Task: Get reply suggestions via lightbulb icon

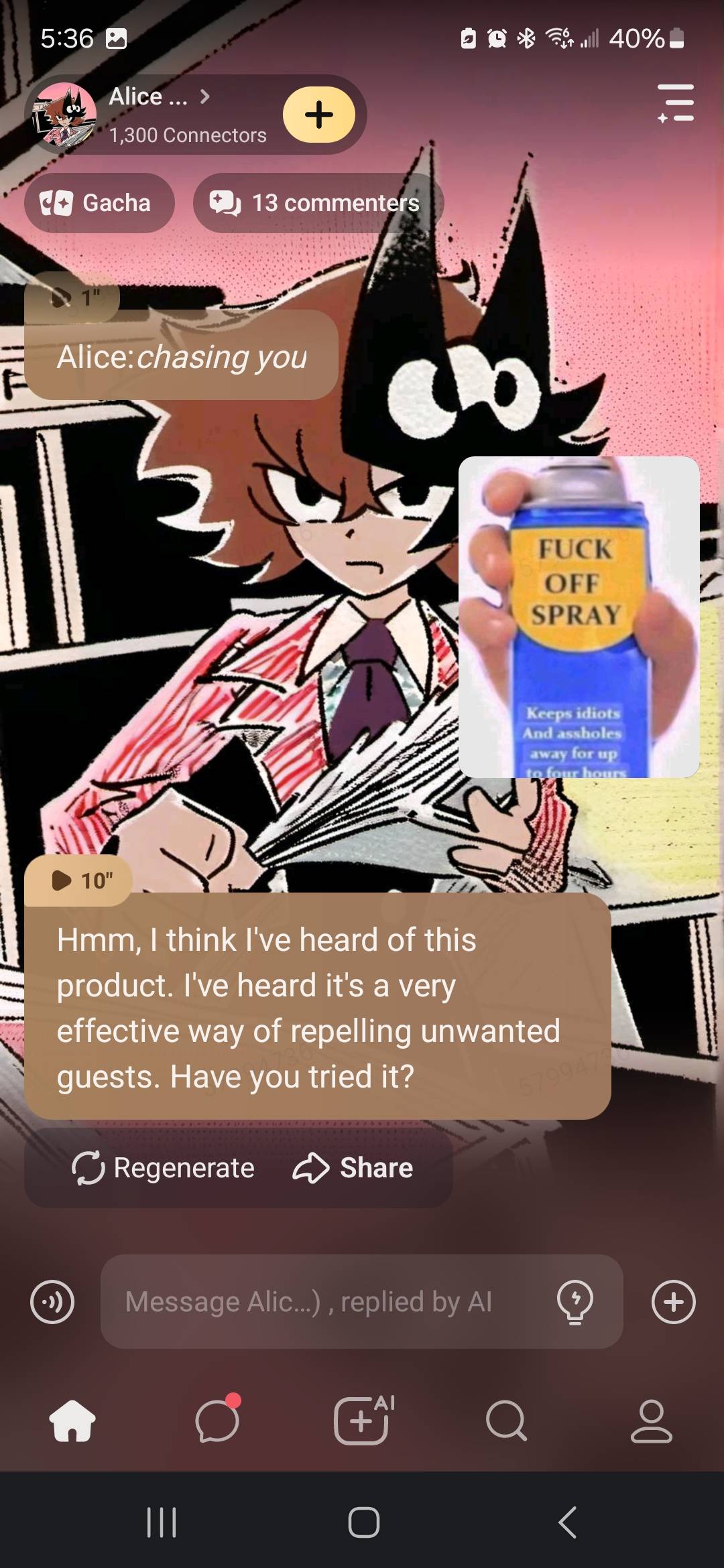Action: (x=575, y=1302)
